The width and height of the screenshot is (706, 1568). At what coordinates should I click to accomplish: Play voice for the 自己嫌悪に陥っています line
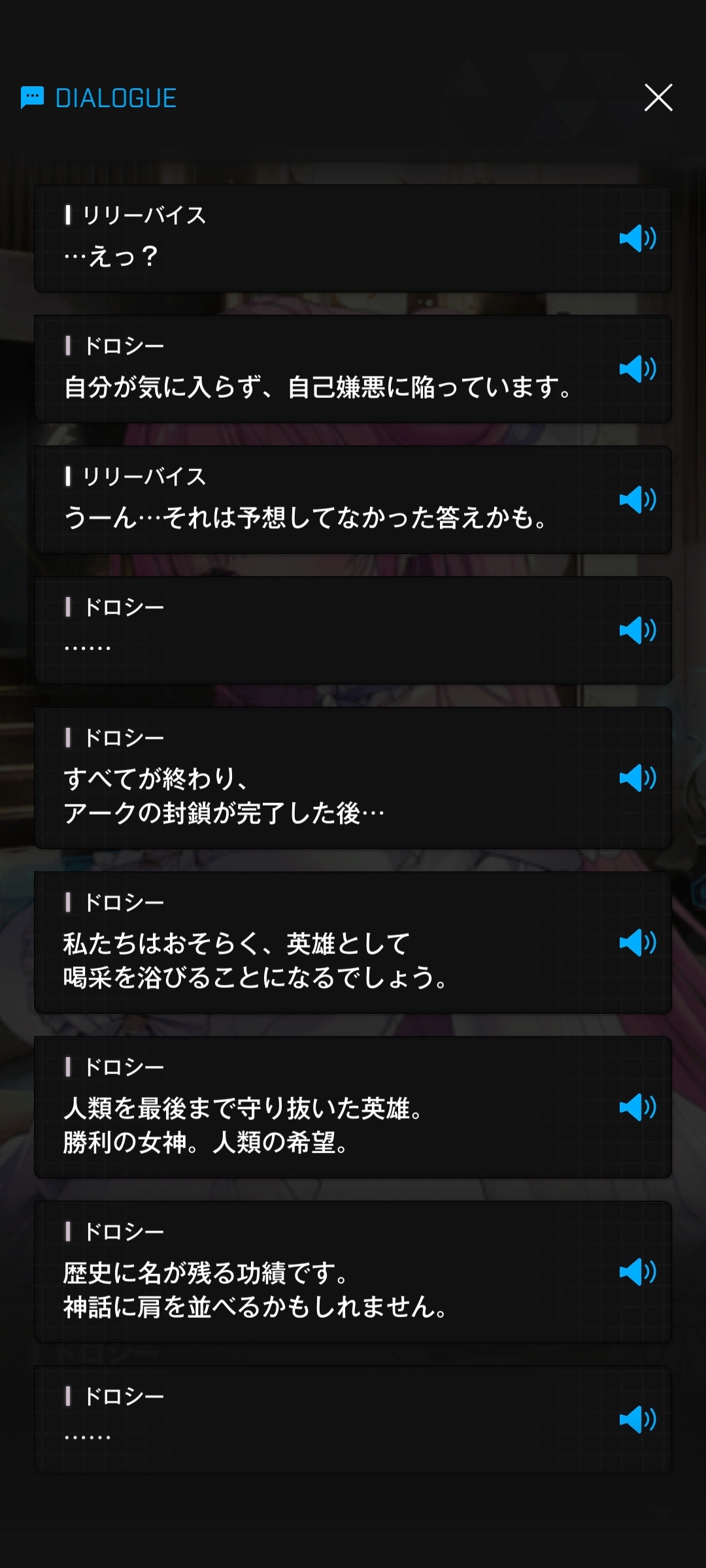click(637, 369)
